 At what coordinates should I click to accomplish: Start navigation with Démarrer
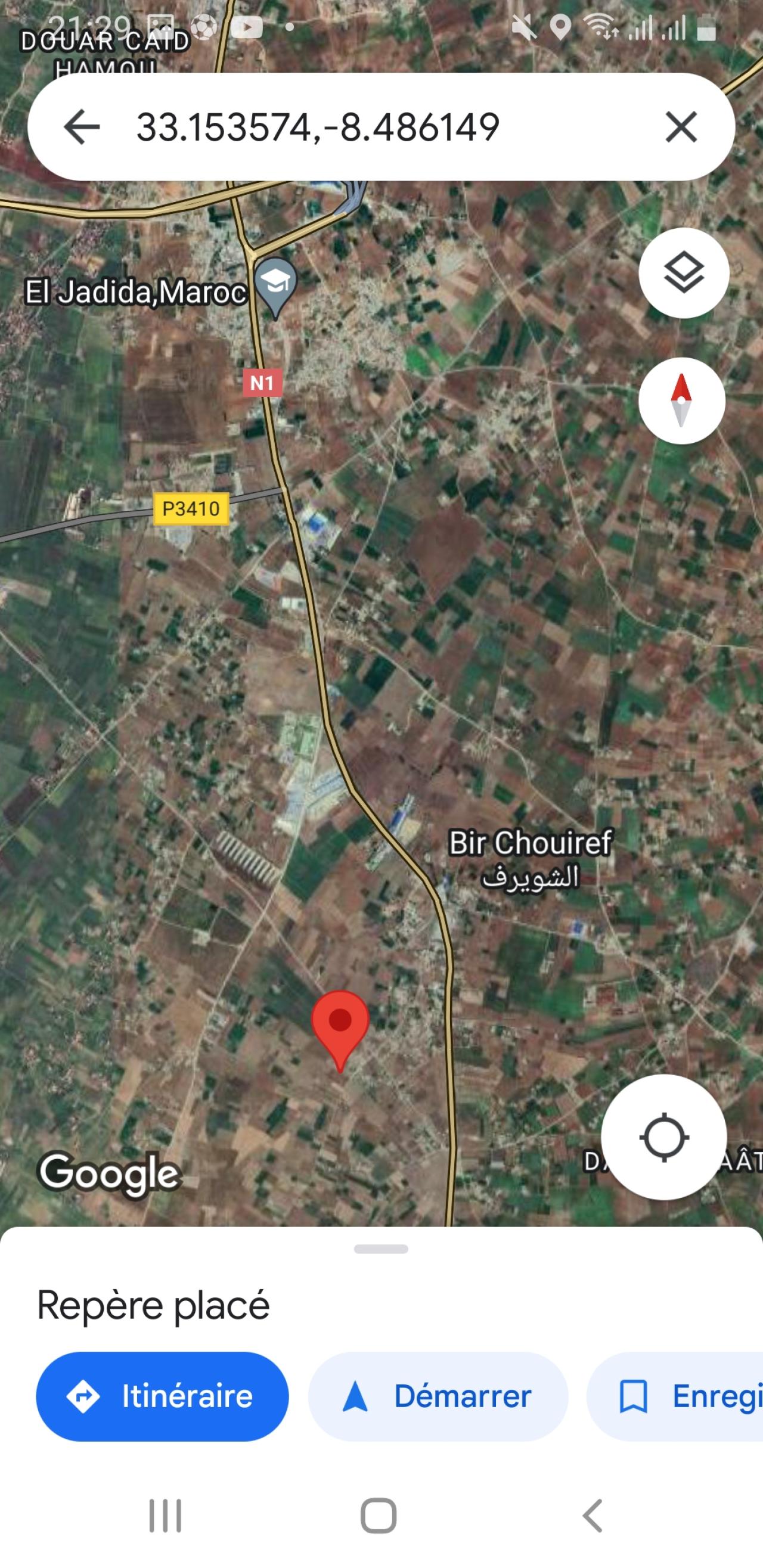click(x=438, y=1396)
